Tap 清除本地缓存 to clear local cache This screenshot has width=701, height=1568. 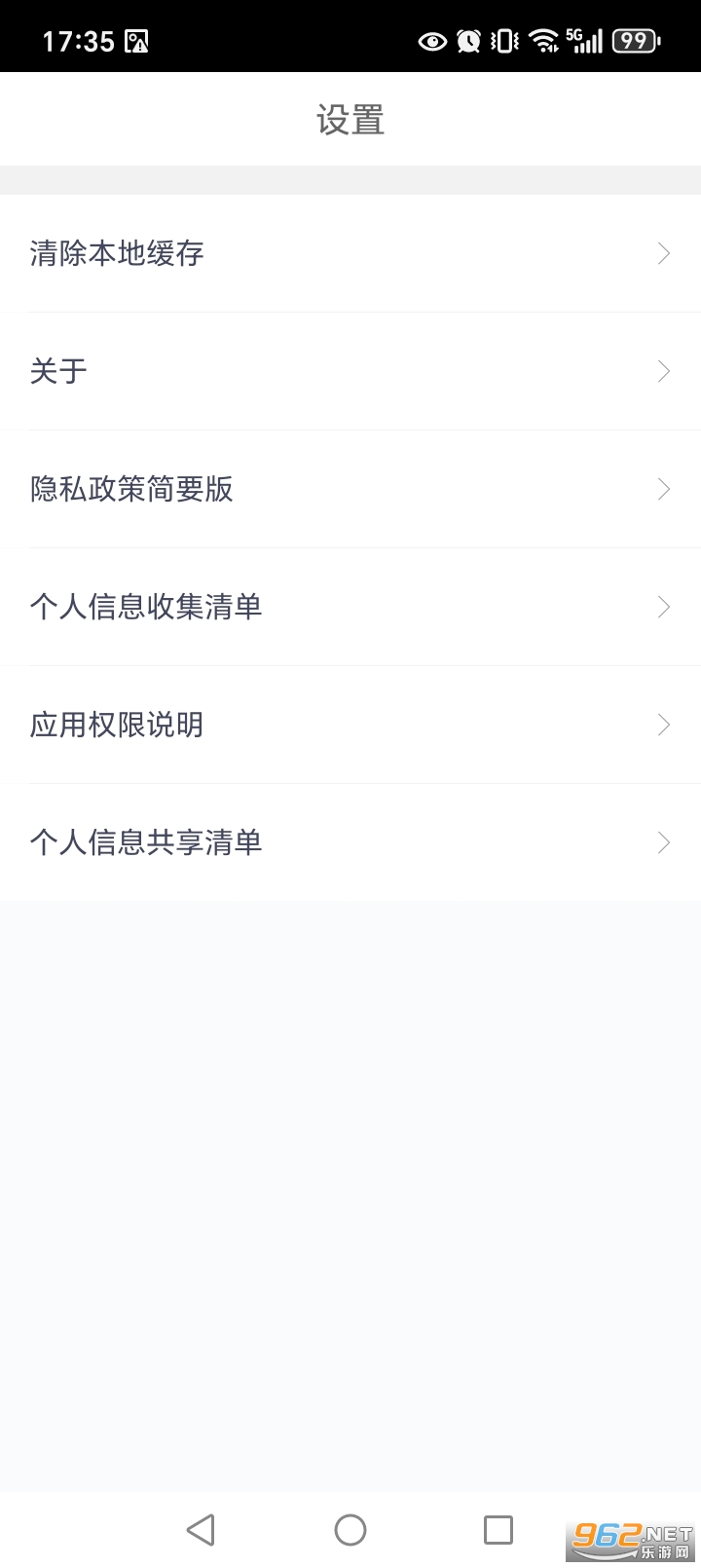tap(117, 253)
